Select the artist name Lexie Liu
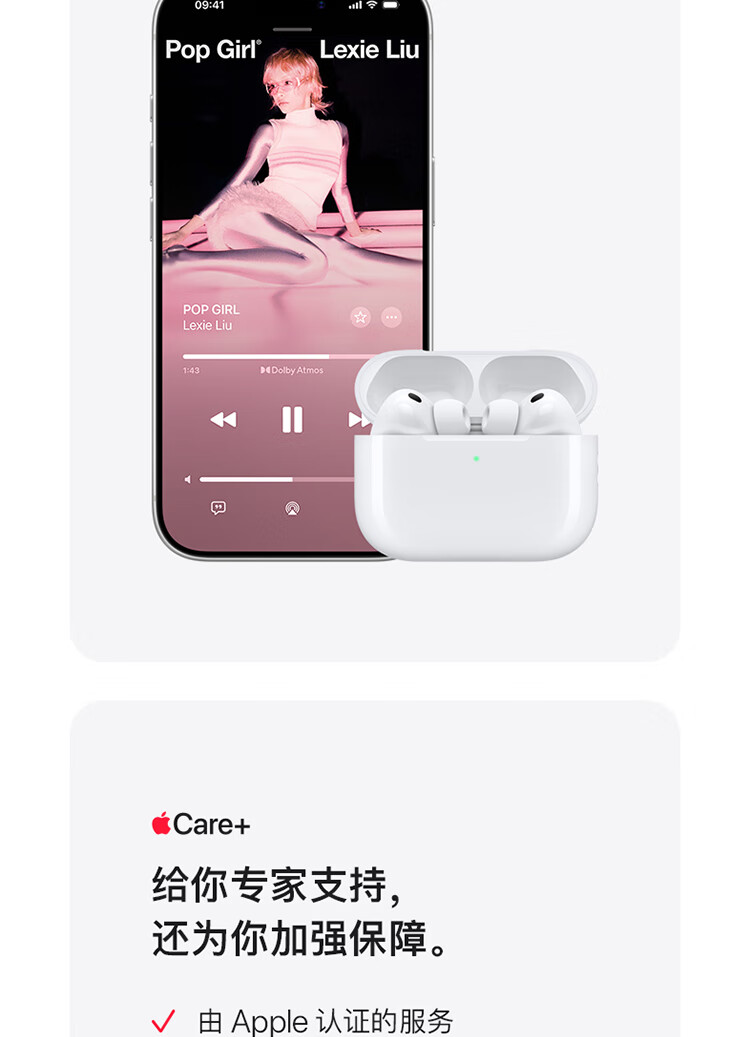 pos(208,325)
